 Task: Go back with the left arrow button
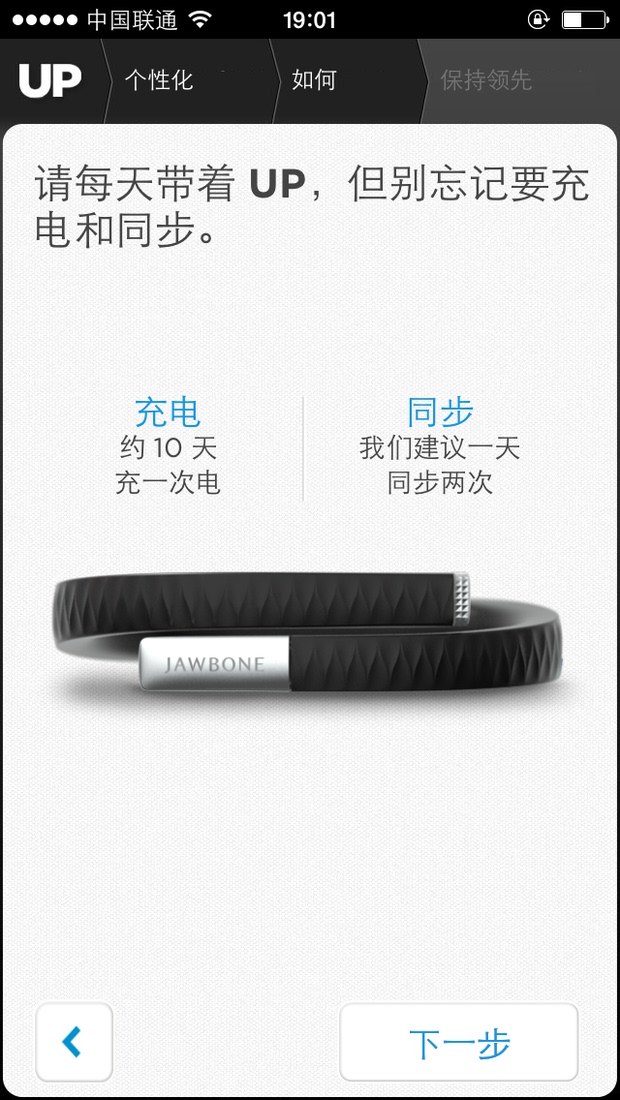pyautogui.click(x=74, y=1043)
